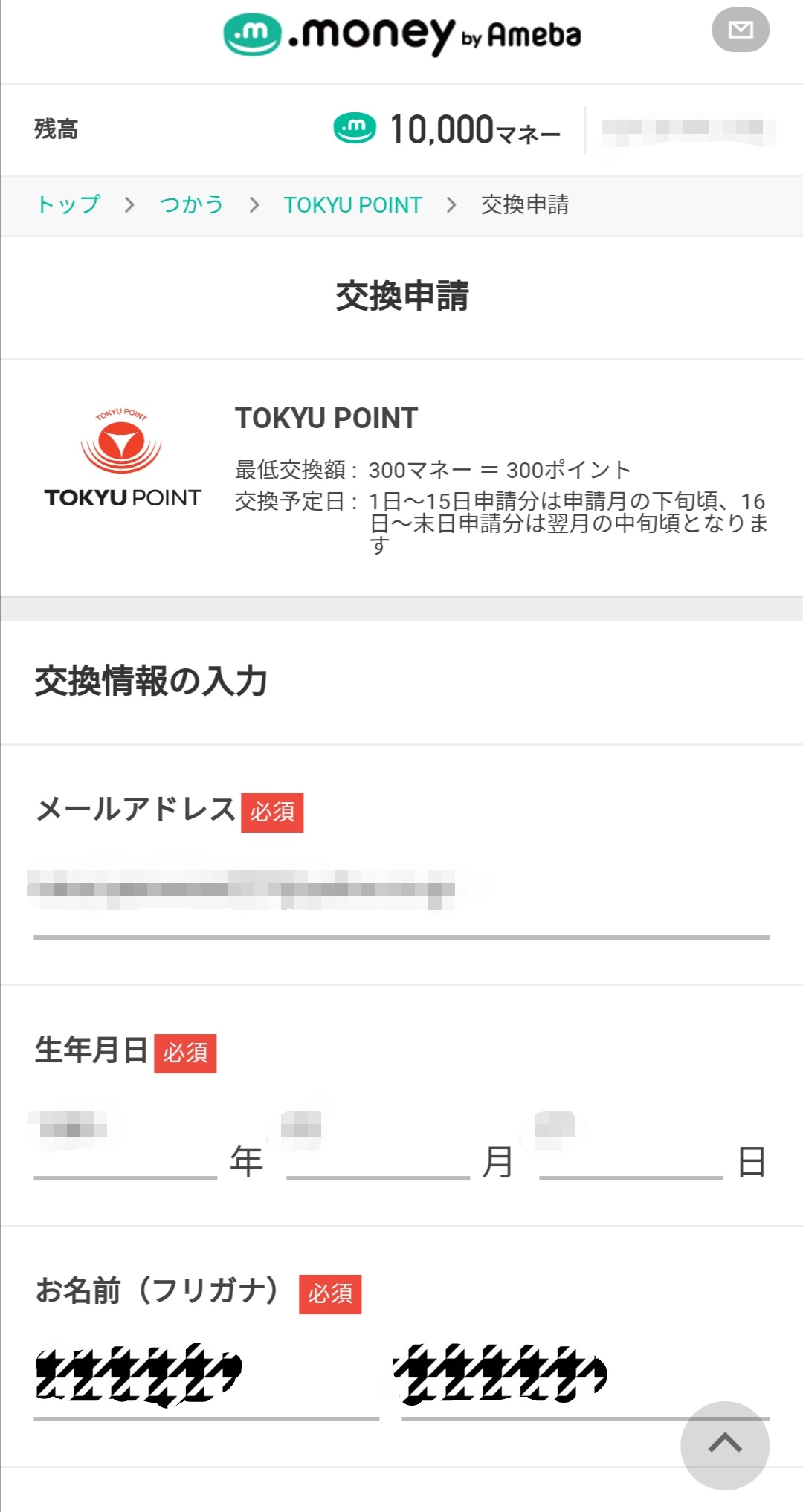
Task: Open the mail envelope icon
Action: tap(741, 30)
